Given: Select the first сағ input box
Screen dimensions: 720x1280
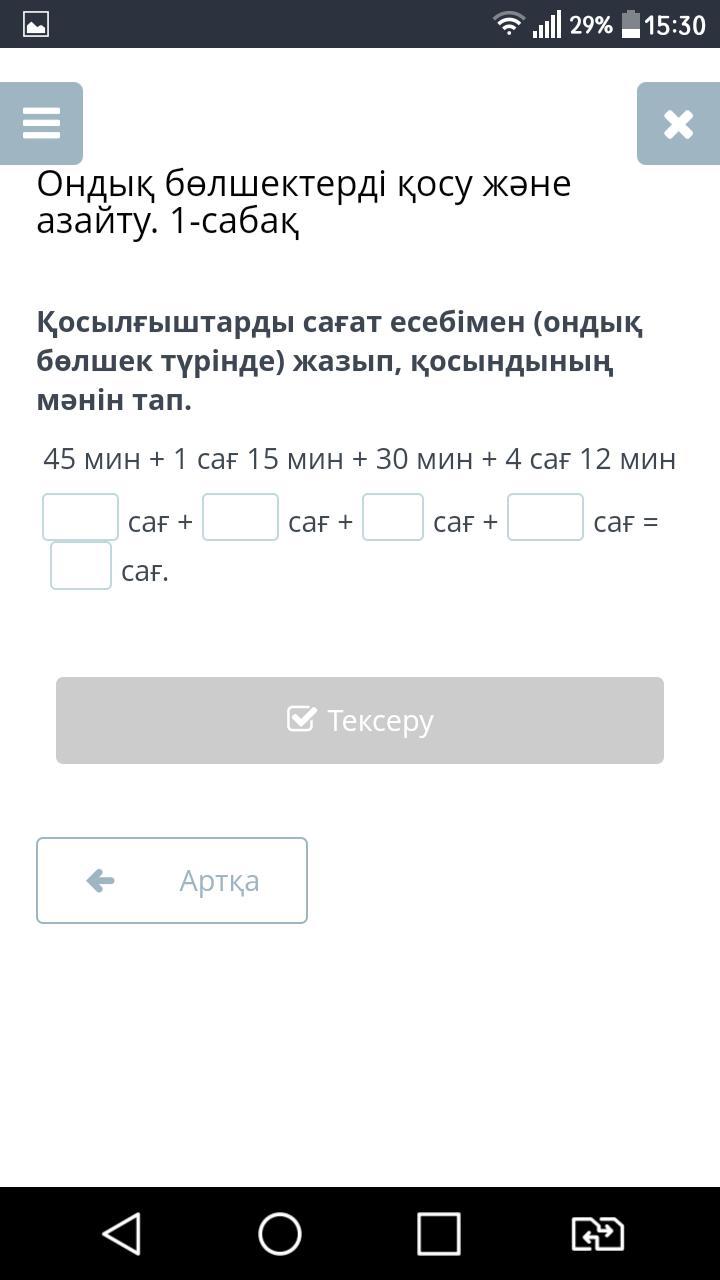Looking at the screenshot, I should [x=80, y=517].
